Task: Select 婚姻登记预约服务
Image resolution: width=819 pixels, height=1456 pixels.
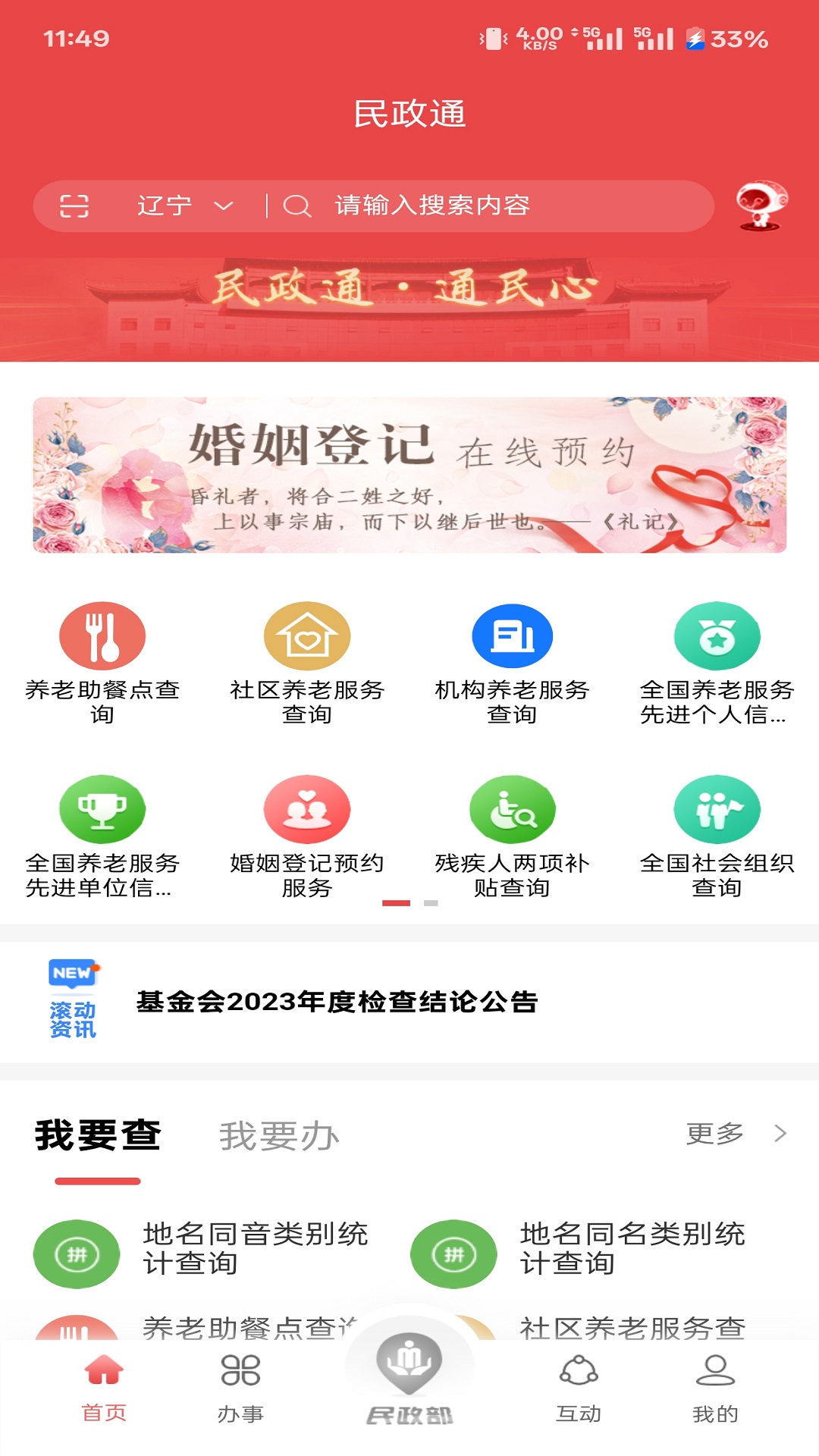Action: pyautogui.click(x=307, y=834)
